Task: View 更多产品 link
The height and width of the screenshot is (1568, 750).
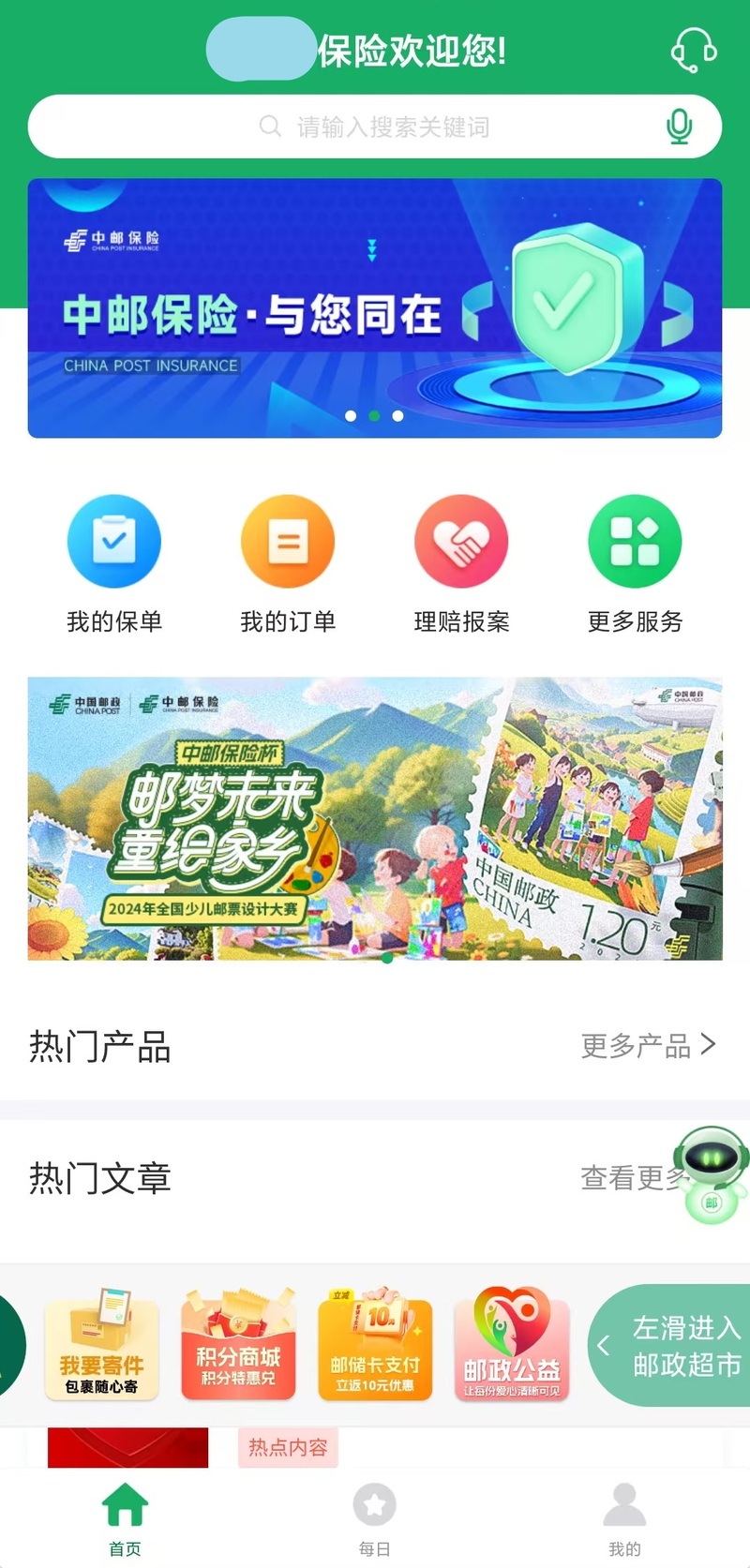Action: (x=647, y=1045)
